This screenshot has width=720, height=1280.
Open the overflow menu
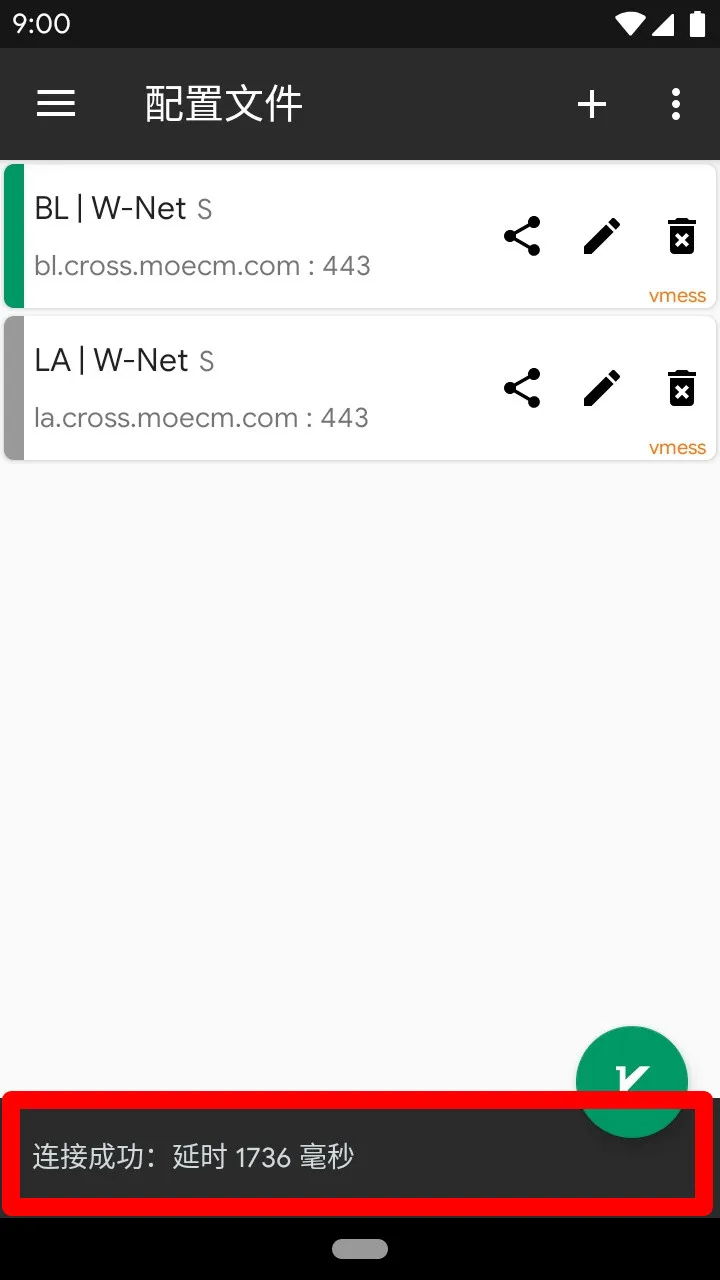[676, 104]
